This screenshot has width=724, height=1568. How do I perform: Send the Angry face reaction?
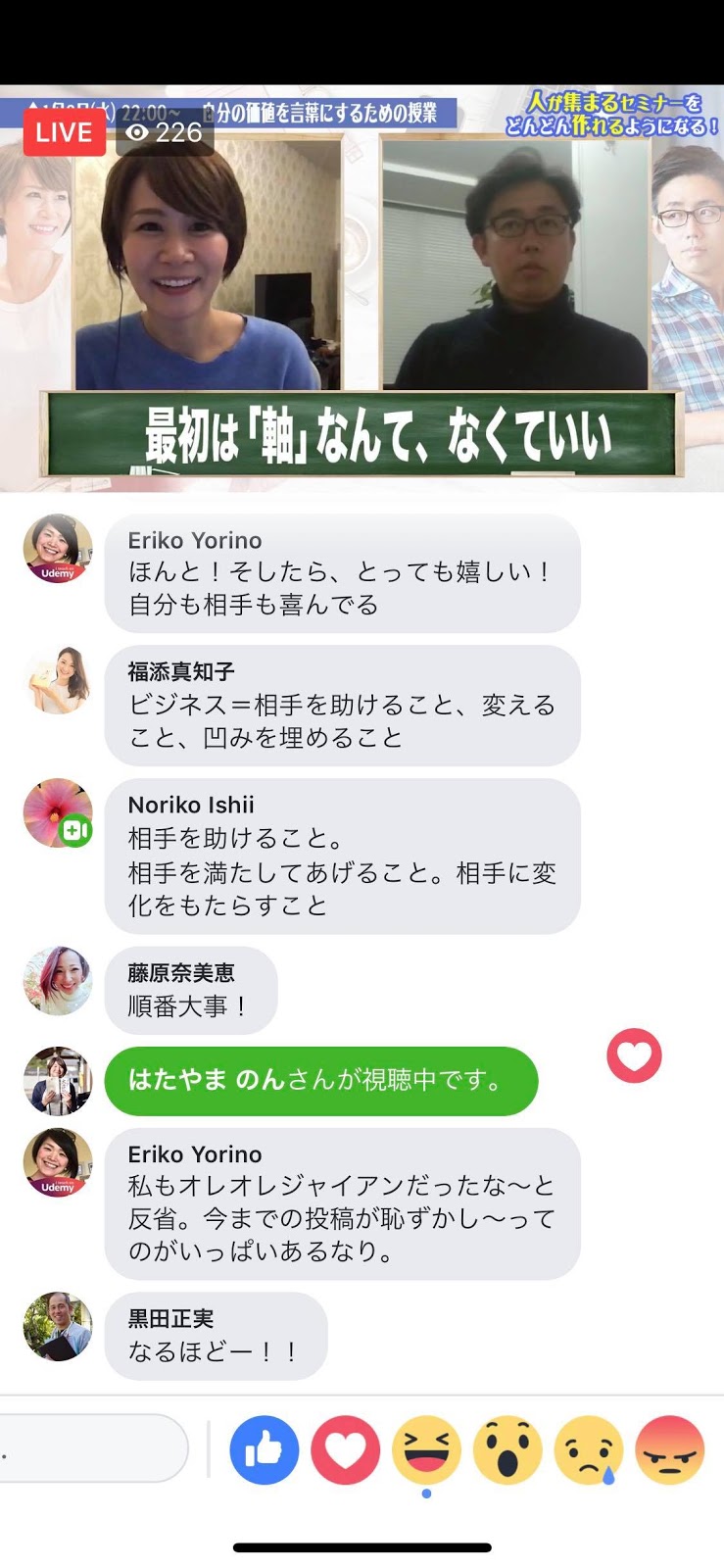coord(670,1449)
